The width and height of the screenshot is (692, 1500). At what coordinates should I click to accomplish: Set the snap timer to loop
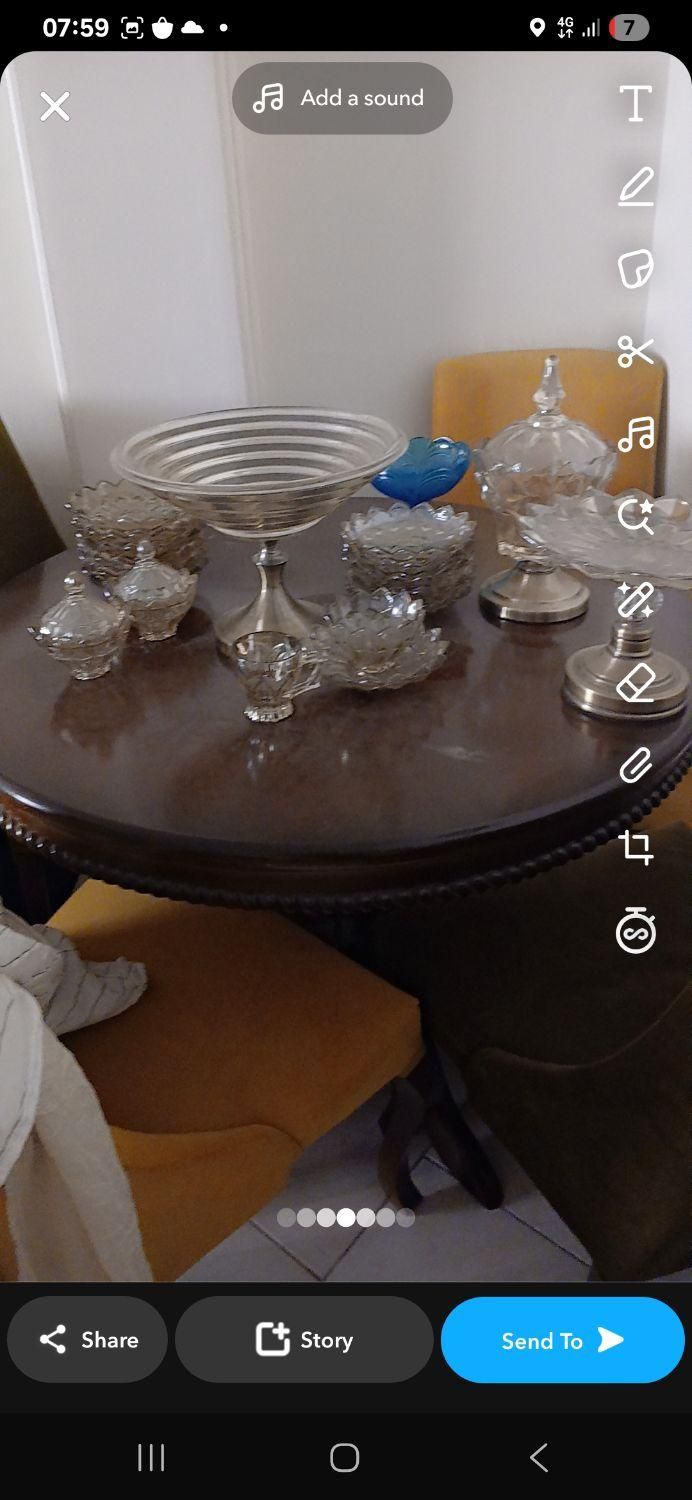[635, 932]
